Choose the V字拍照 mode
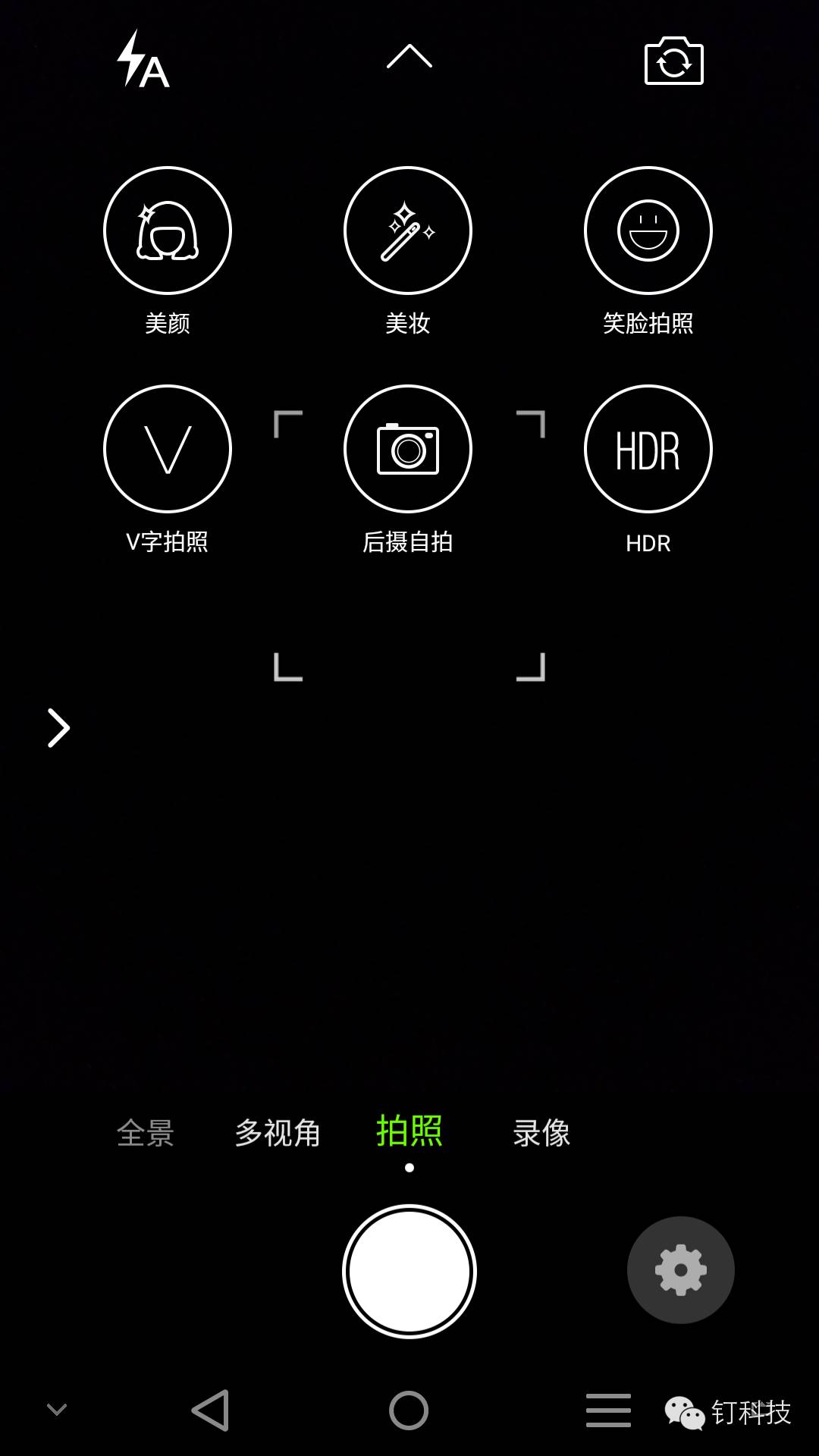This screenshot has width=819, height=1456. pos(168,449)
